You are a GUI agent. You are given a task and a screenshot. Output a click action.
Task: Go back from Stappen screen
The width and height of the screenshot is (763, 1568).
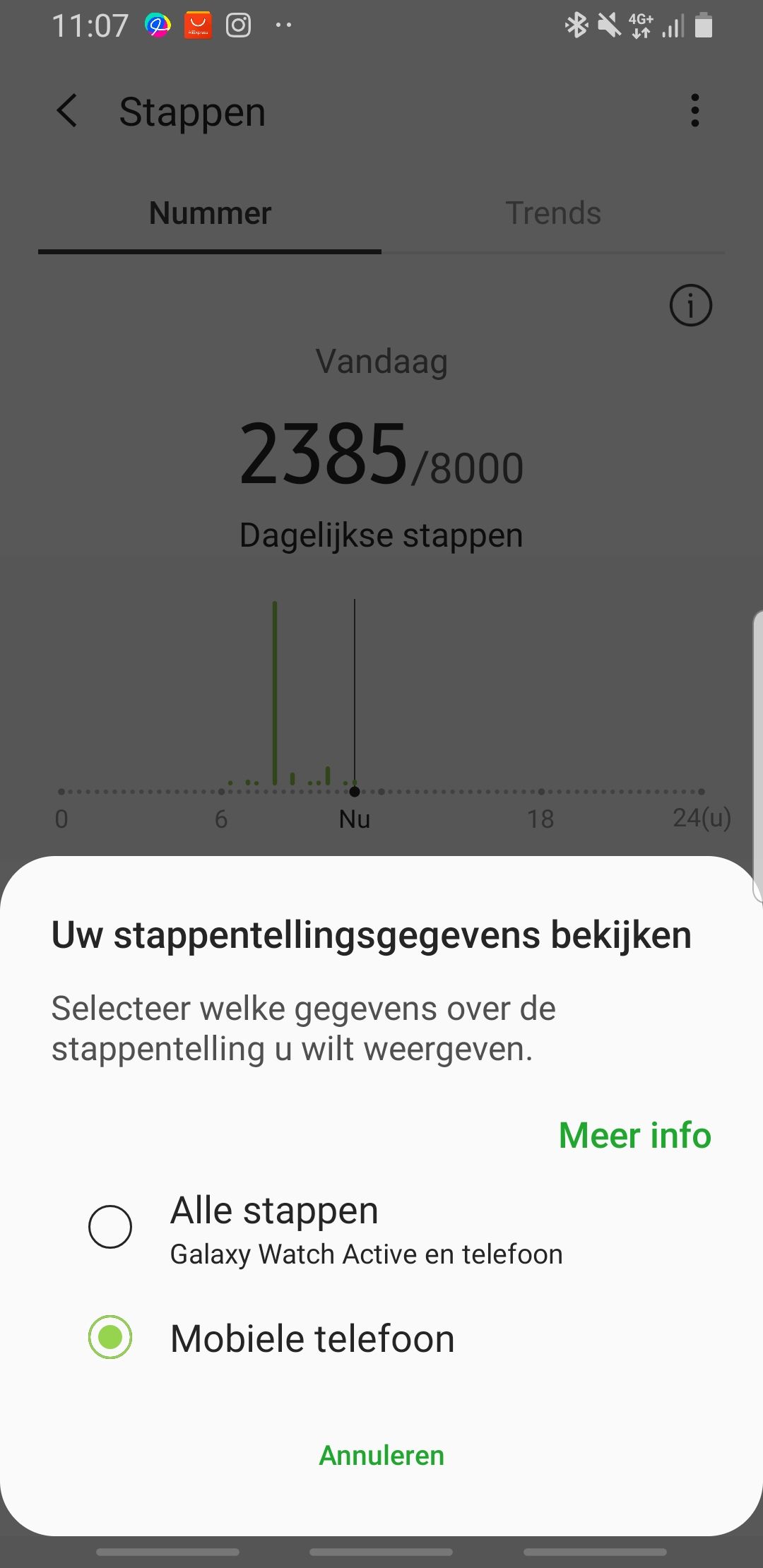[x=67, y=111]
